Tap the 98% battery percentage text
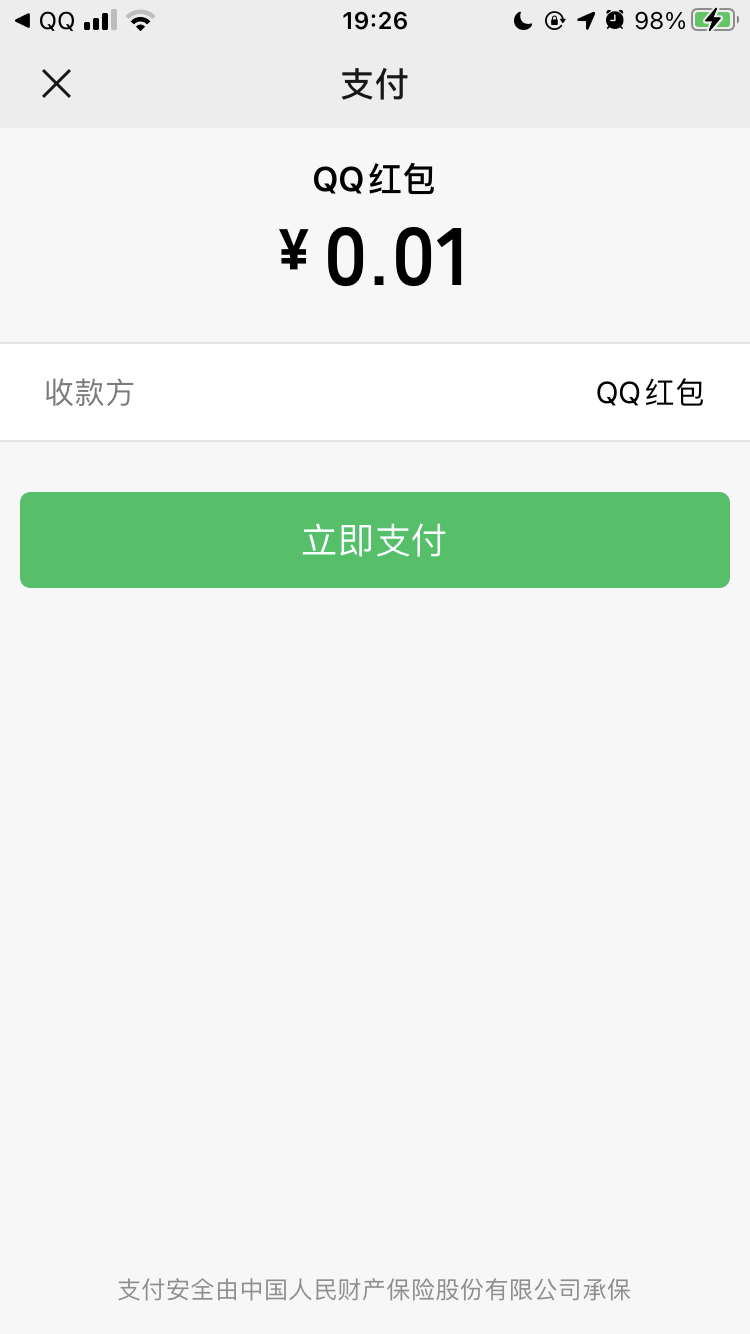The image size is (750, 1334). (662, 20)
